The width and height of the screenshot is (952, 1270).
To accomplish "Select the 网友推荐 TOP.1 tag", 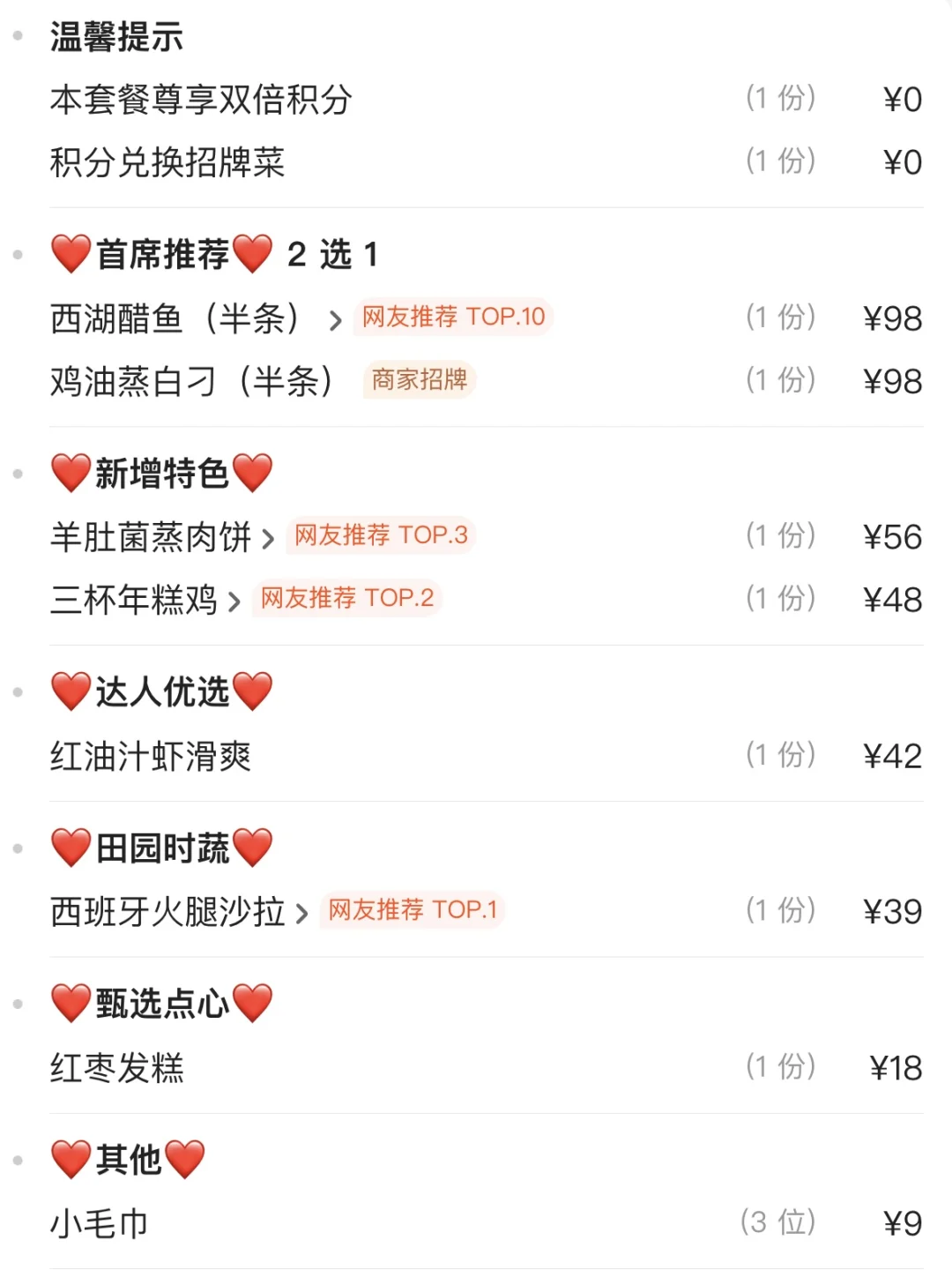I will coord(412,909).
